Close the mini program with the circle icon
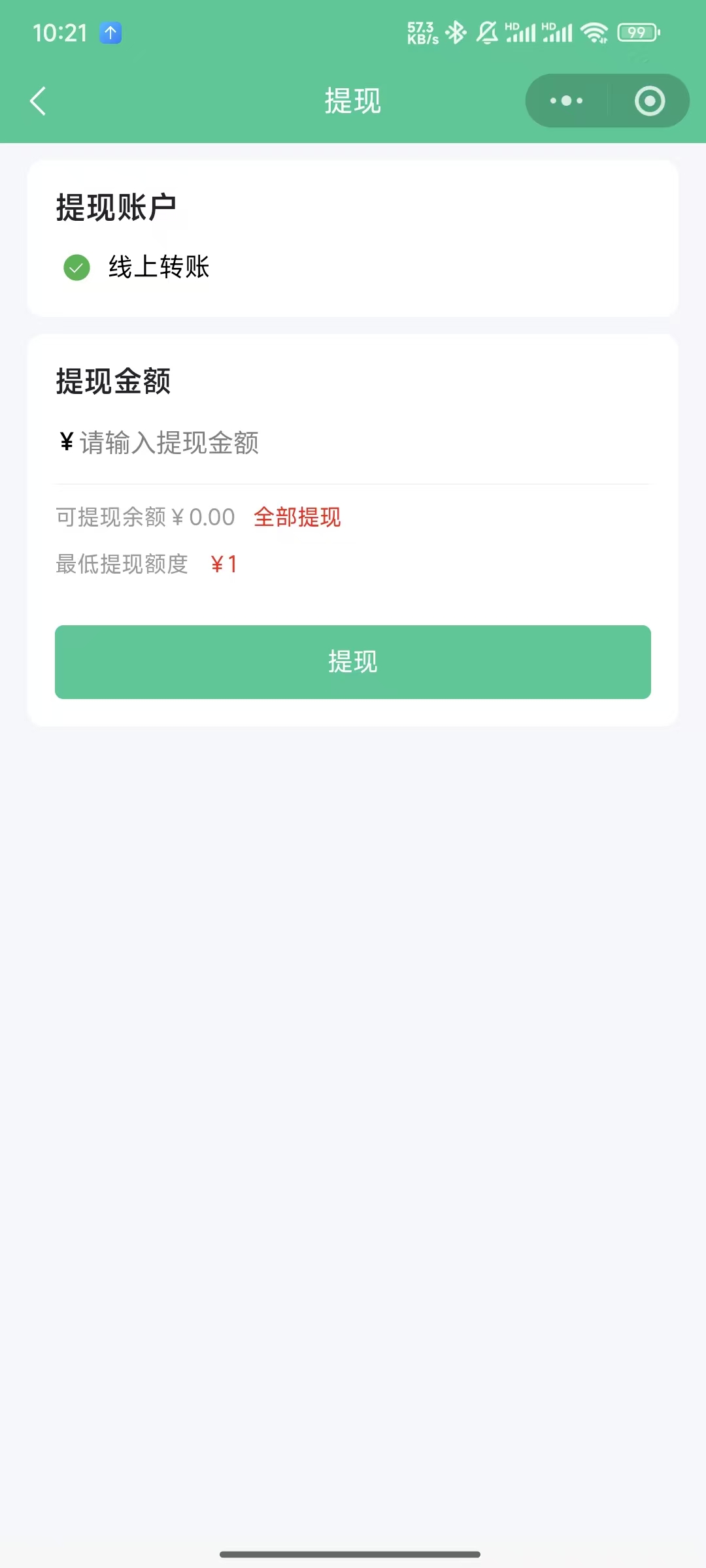Screen dimensions: 706x1568 pyautogui.click(x=649, y=101)
